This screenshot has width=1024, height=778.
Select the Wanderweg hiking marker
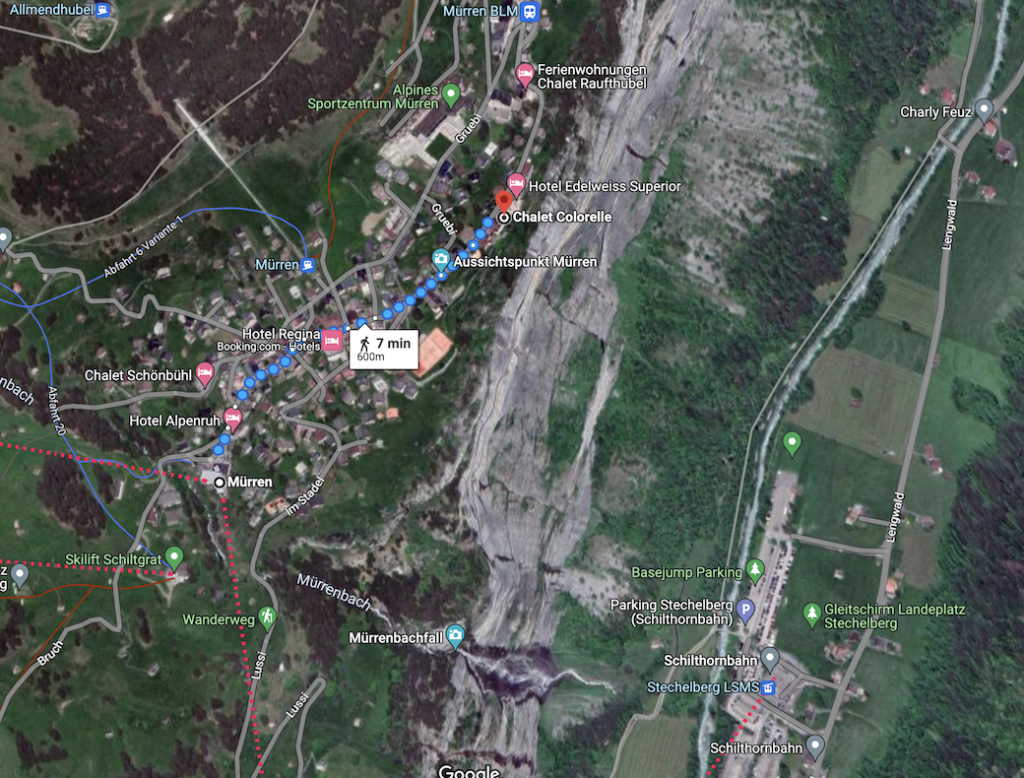click(x=267, y=617)
